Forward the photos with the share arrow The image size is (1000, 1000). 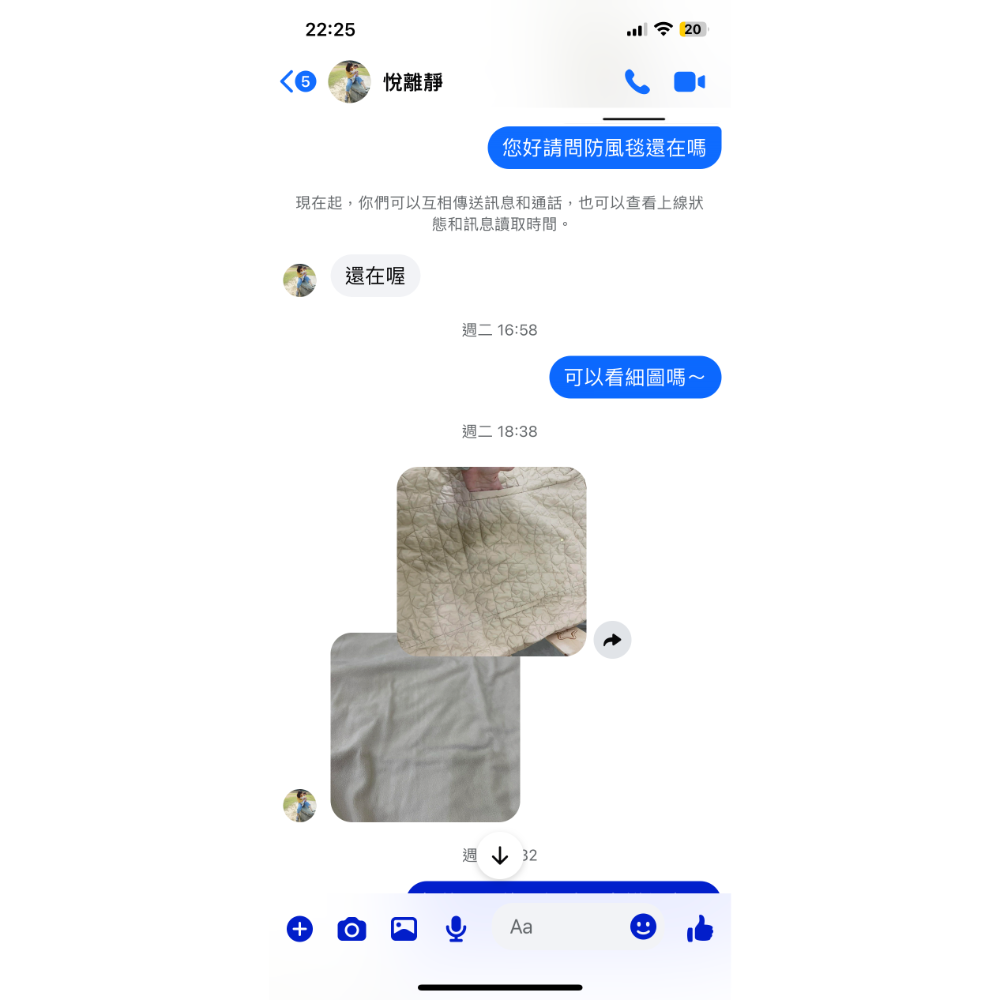[612, 640]
